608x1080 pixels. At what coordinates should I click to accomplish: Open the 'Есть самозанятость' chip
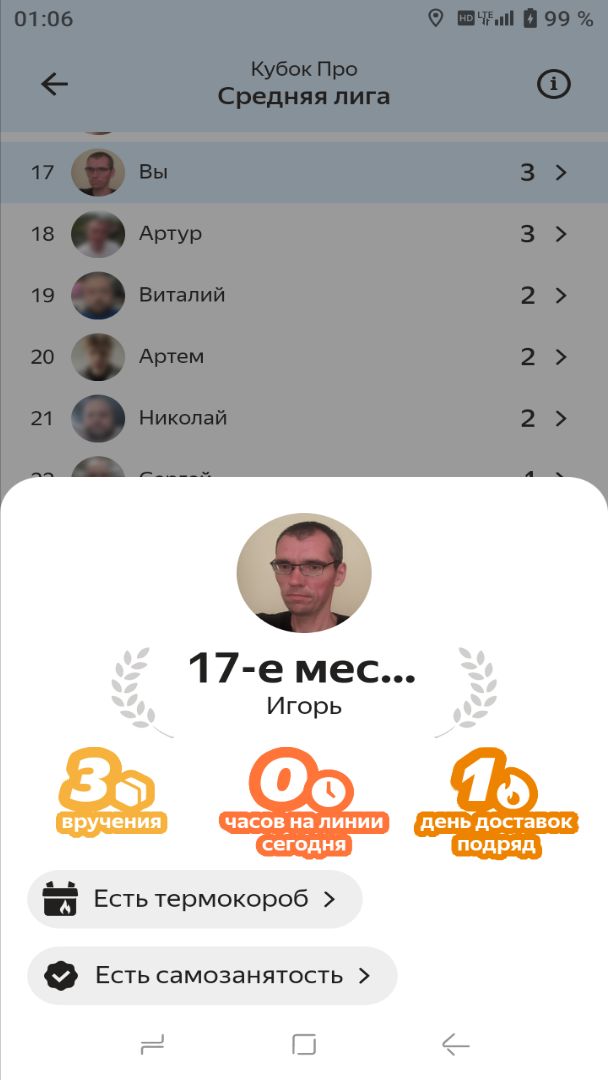click(x=212, y=975)
